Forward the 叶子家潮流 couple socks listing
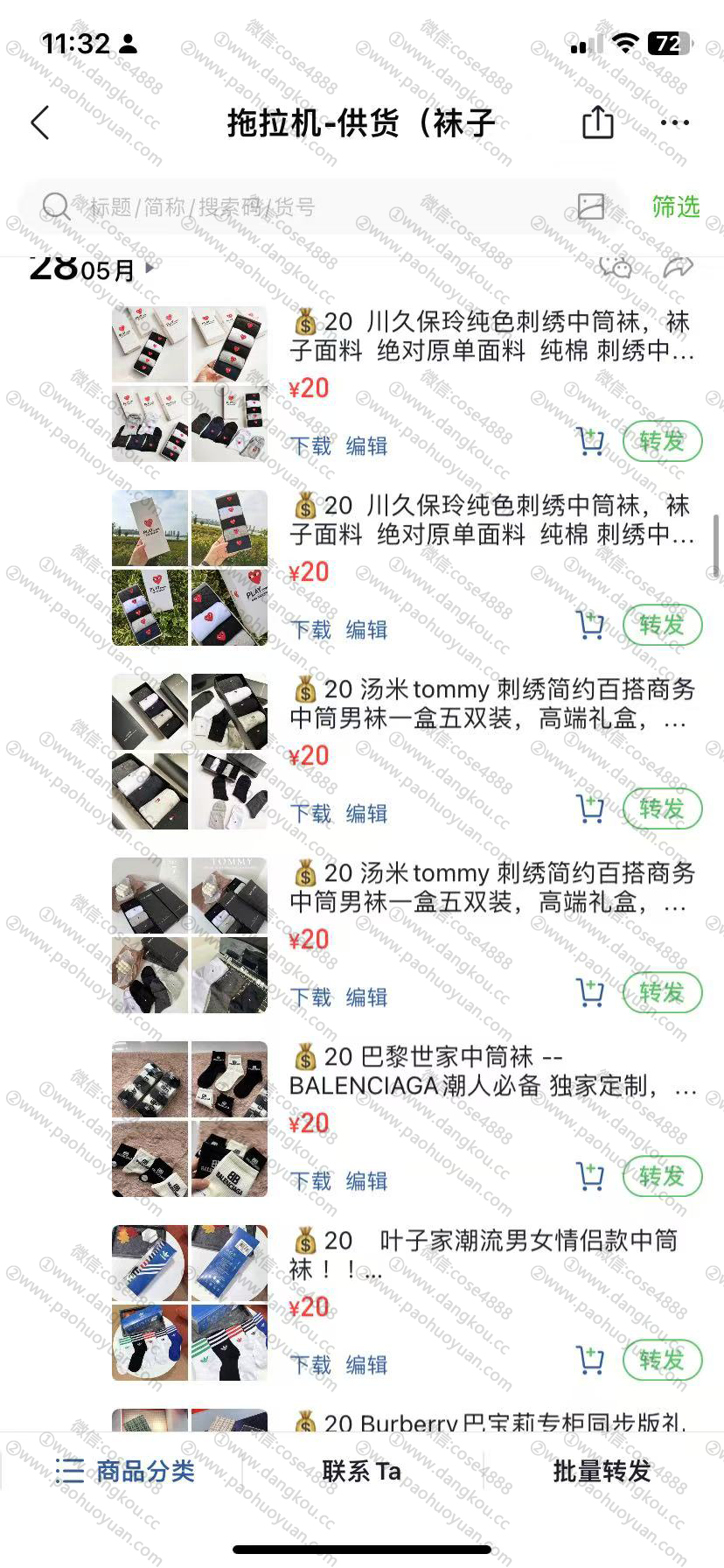724x1568 pixels. pyautogui.click(x=662, y=1360)
